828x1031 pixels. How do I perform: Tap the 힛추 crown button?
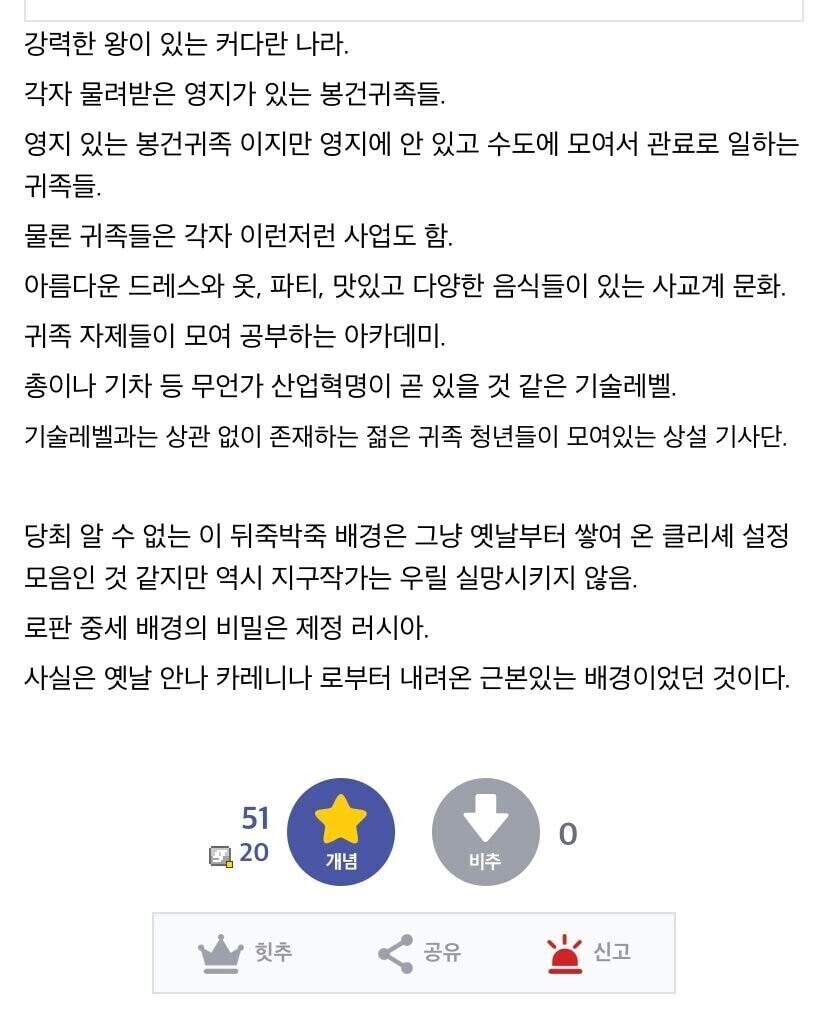tap(245, 953)
